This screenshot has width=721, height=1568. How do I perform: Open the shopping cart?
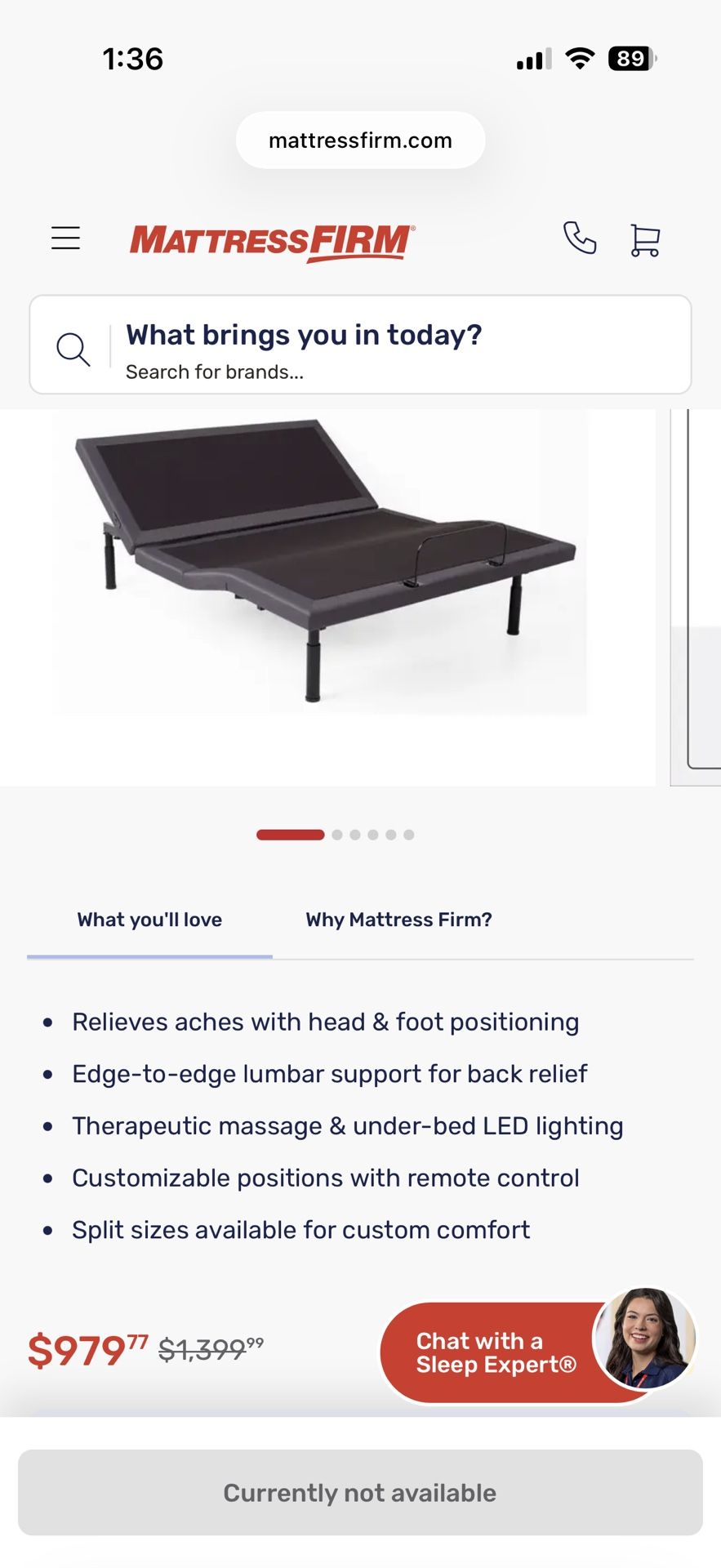(x=645, y=240)
